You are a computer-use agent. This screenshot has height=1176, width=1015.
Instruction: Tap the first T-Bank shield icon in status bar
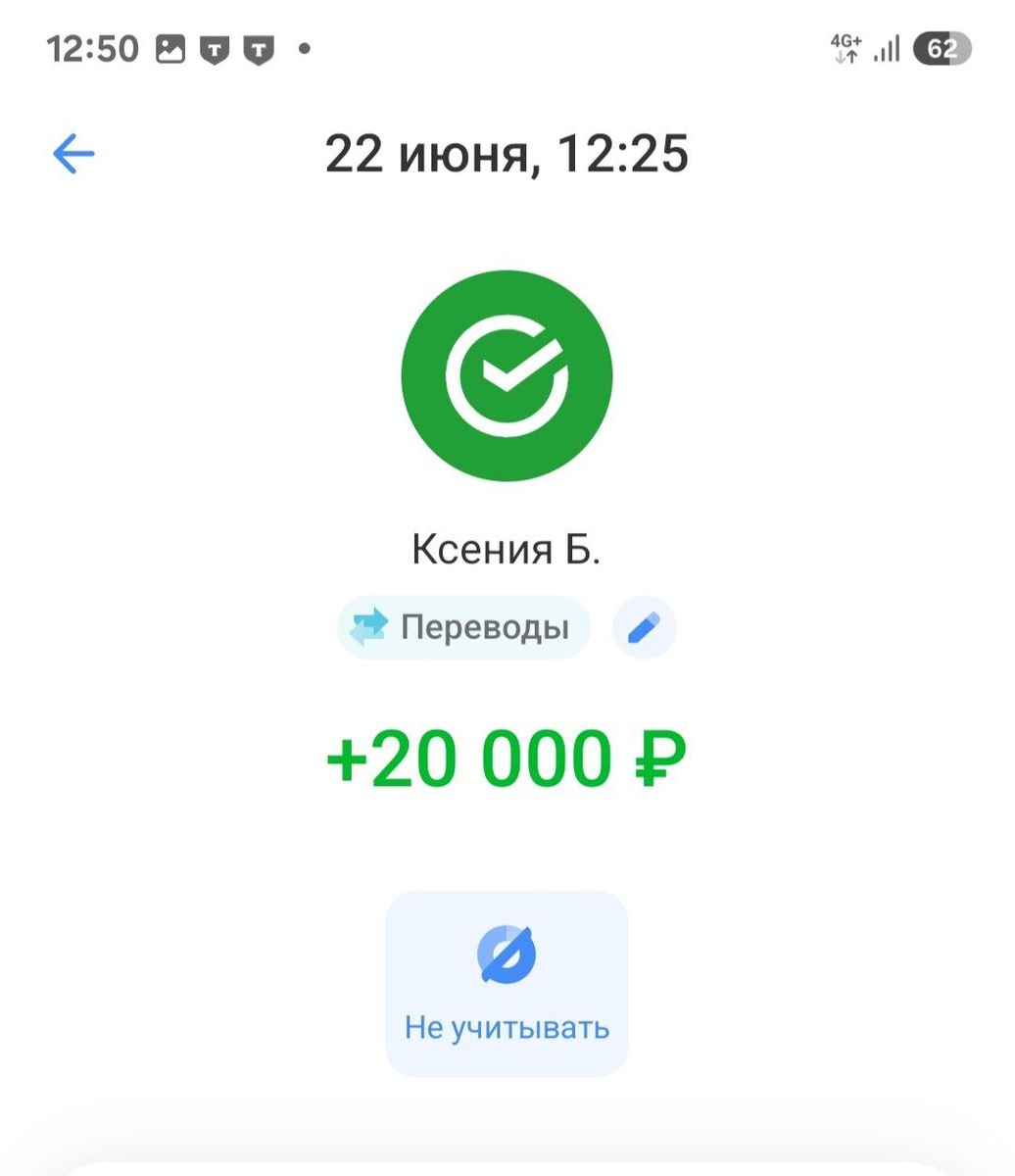tap(217, 48)
